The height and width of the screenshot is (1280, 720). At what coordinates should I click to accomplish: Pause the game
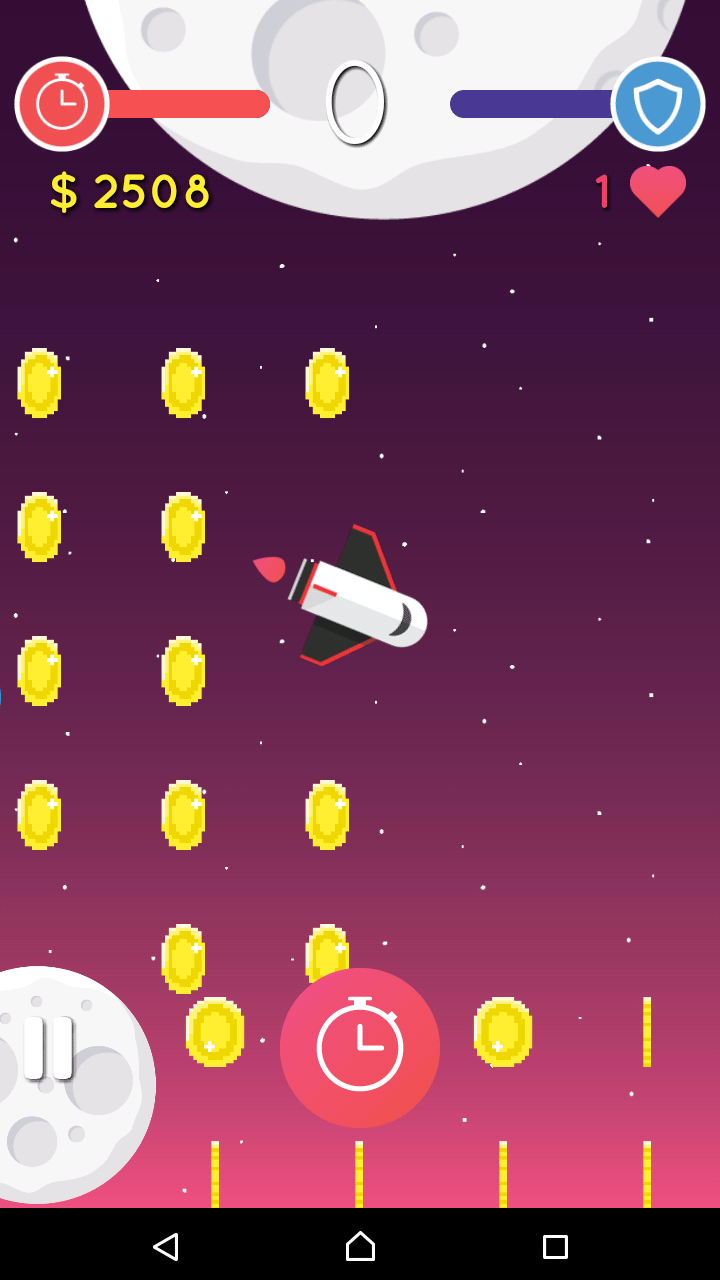pos(48,1048)
